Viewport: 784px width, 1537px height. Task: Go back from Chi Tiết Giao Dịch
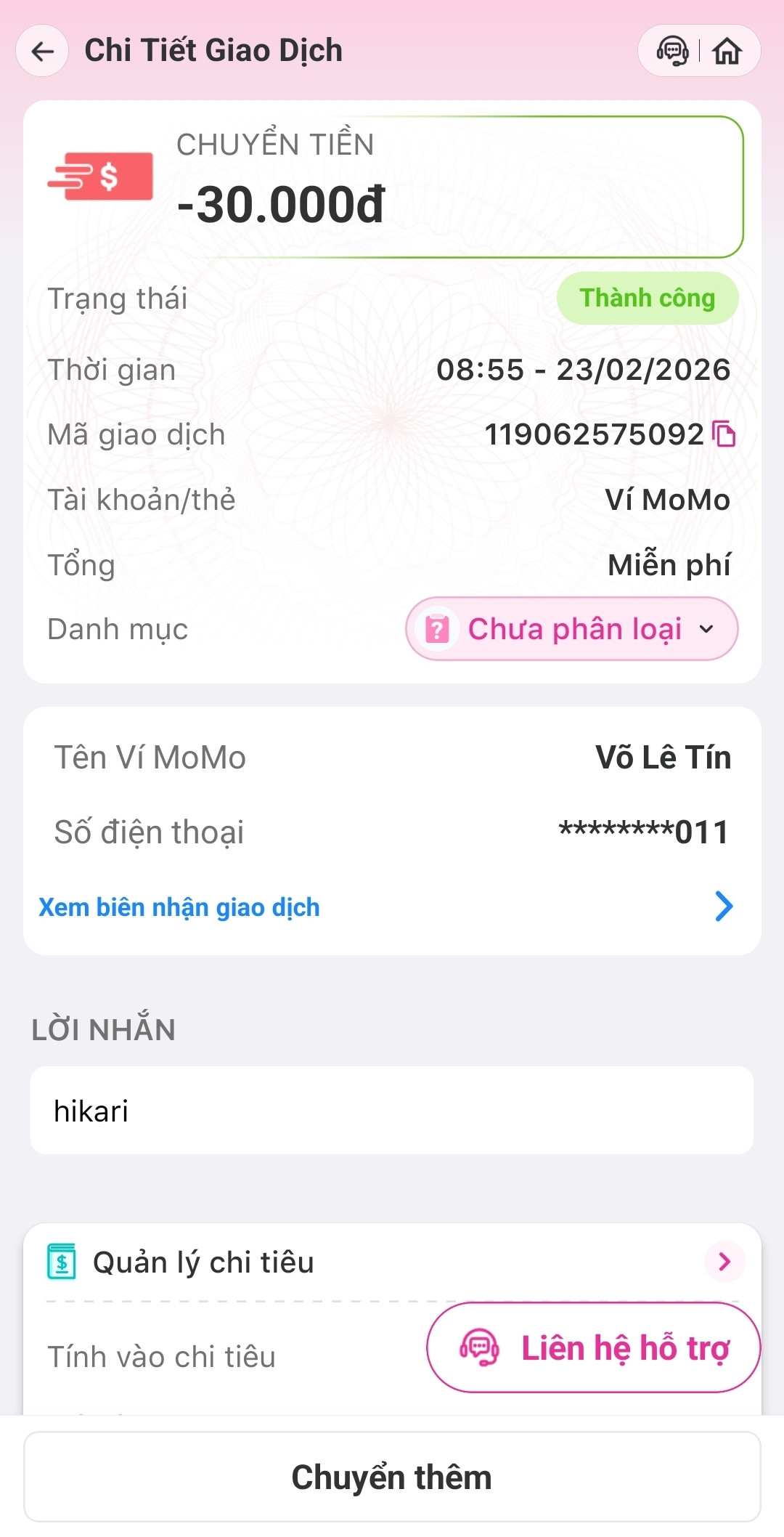tap(43, 51)
